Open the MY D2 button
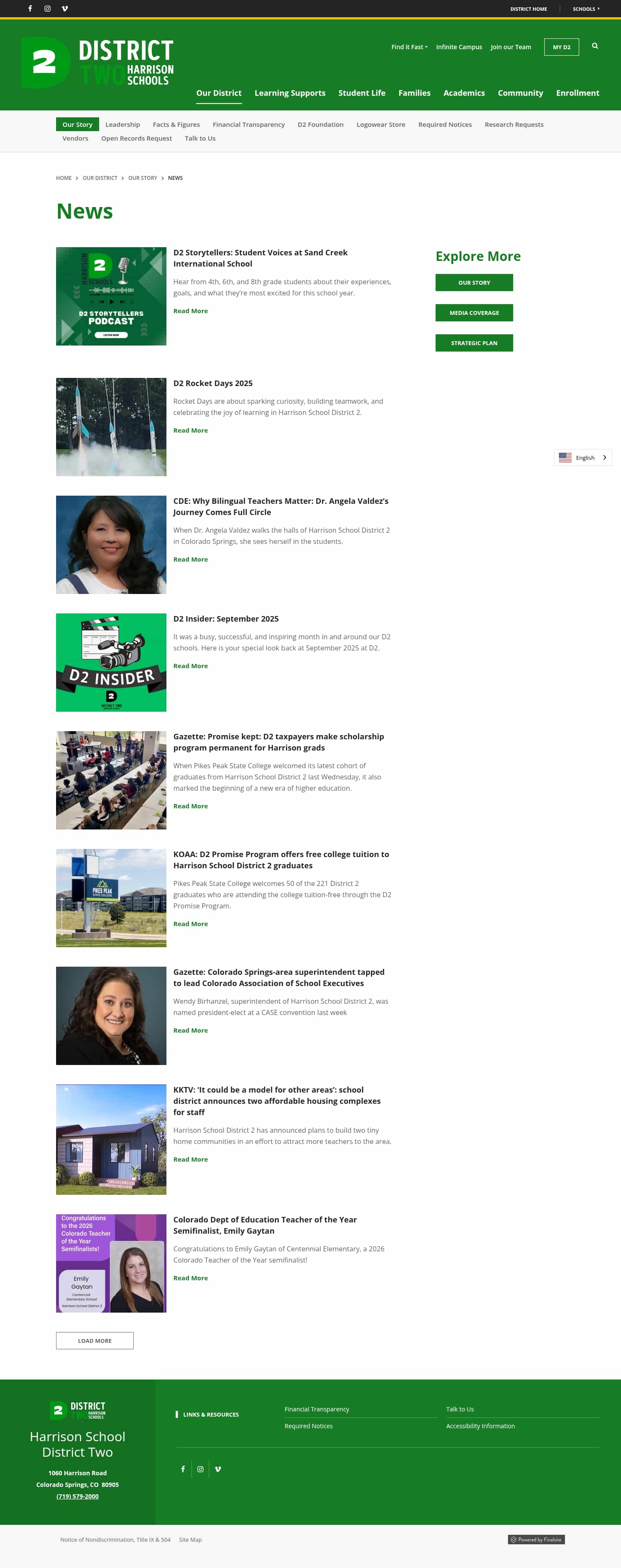The image size is (621, 1568). click(x=561, y=47)
